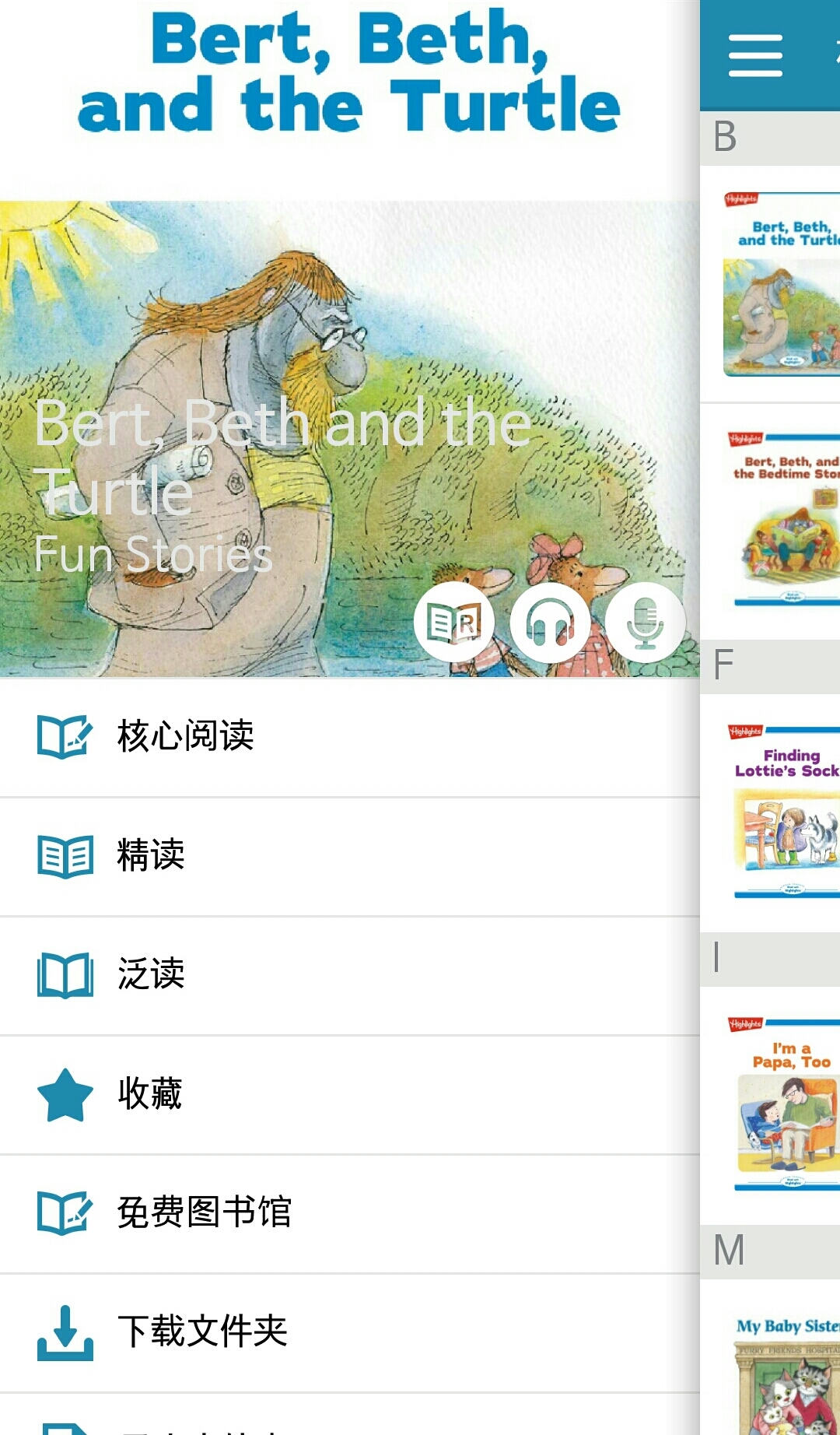Viewport: 840px width, 1435px height.
Task: Select 精读 from the drawer
Action: tap(350, 857)
